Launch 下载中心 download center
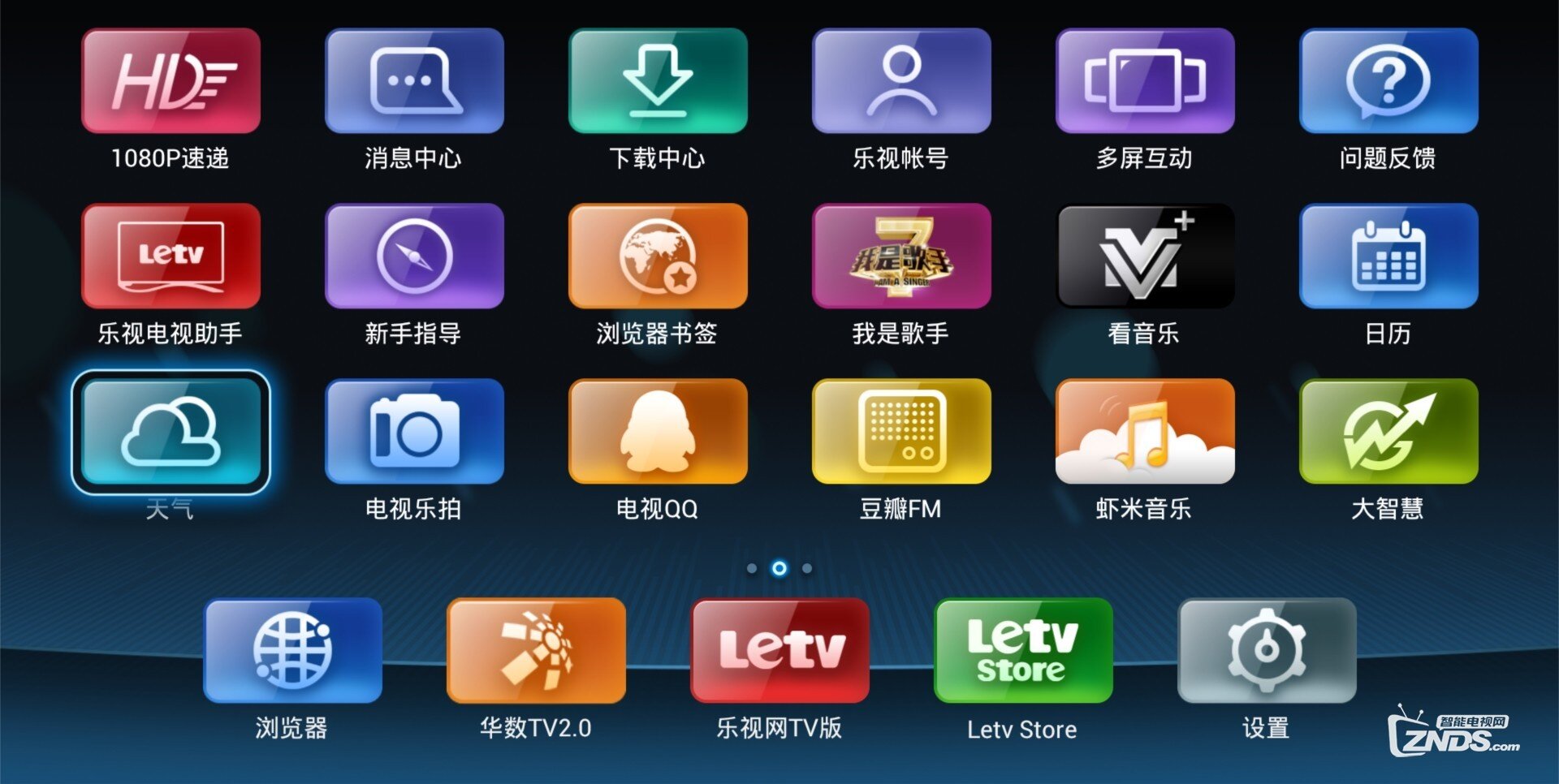 pos(658,81)
